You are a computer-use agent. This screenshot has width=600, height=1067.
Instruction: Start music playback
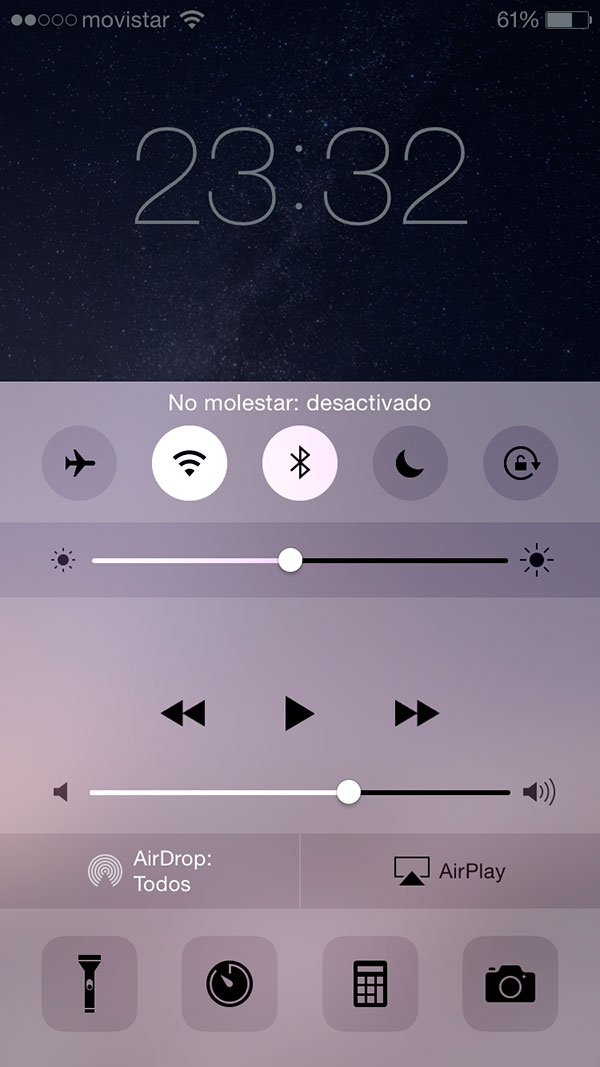click(x=299, y=714)
